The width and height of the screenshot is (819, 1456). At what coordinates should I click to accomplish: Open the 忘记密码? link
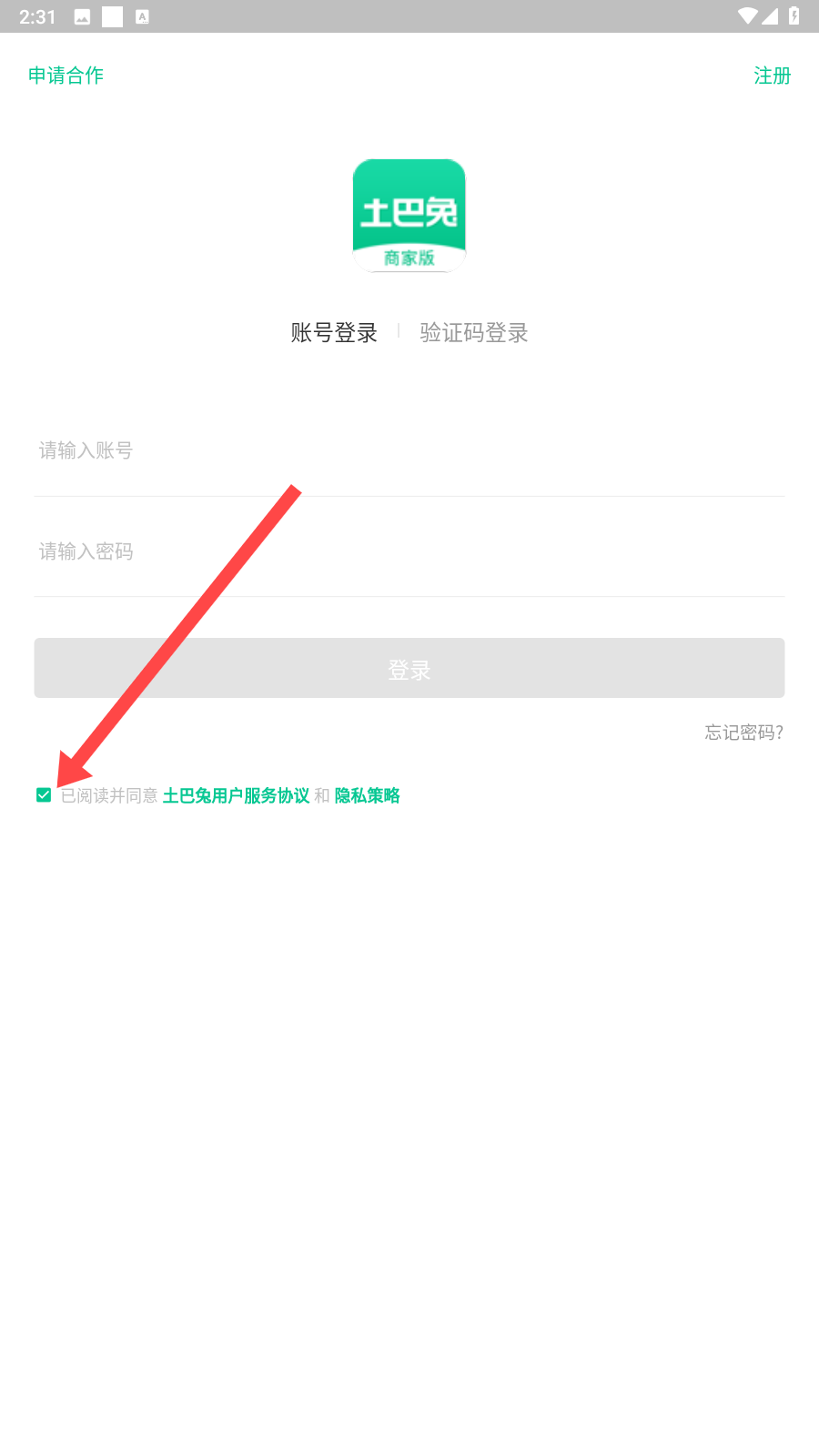[743, 733]
